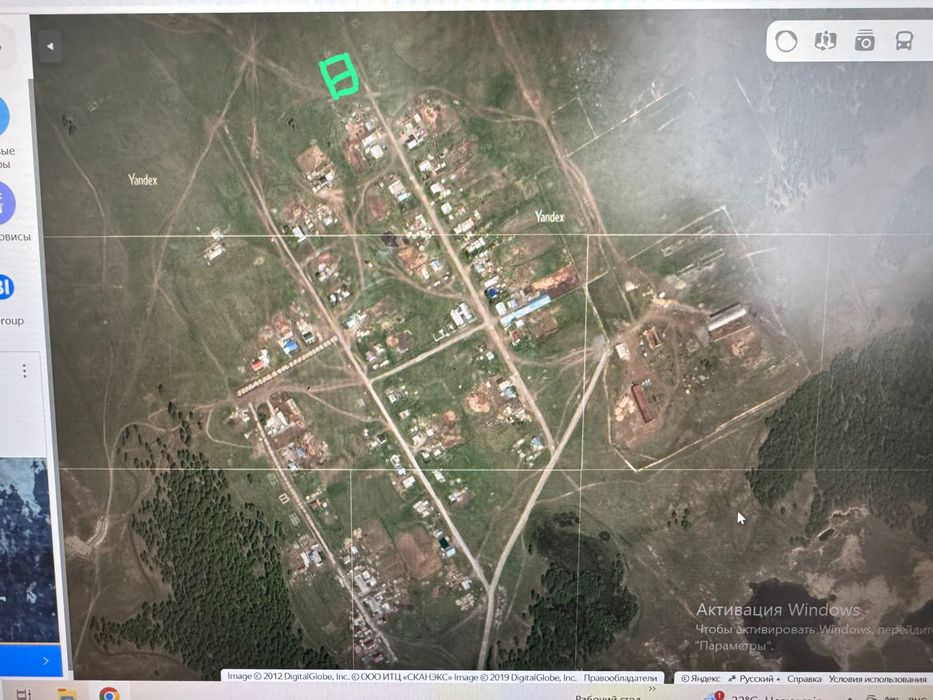
Task: Open the Справка help link
Action: [804, 678]
